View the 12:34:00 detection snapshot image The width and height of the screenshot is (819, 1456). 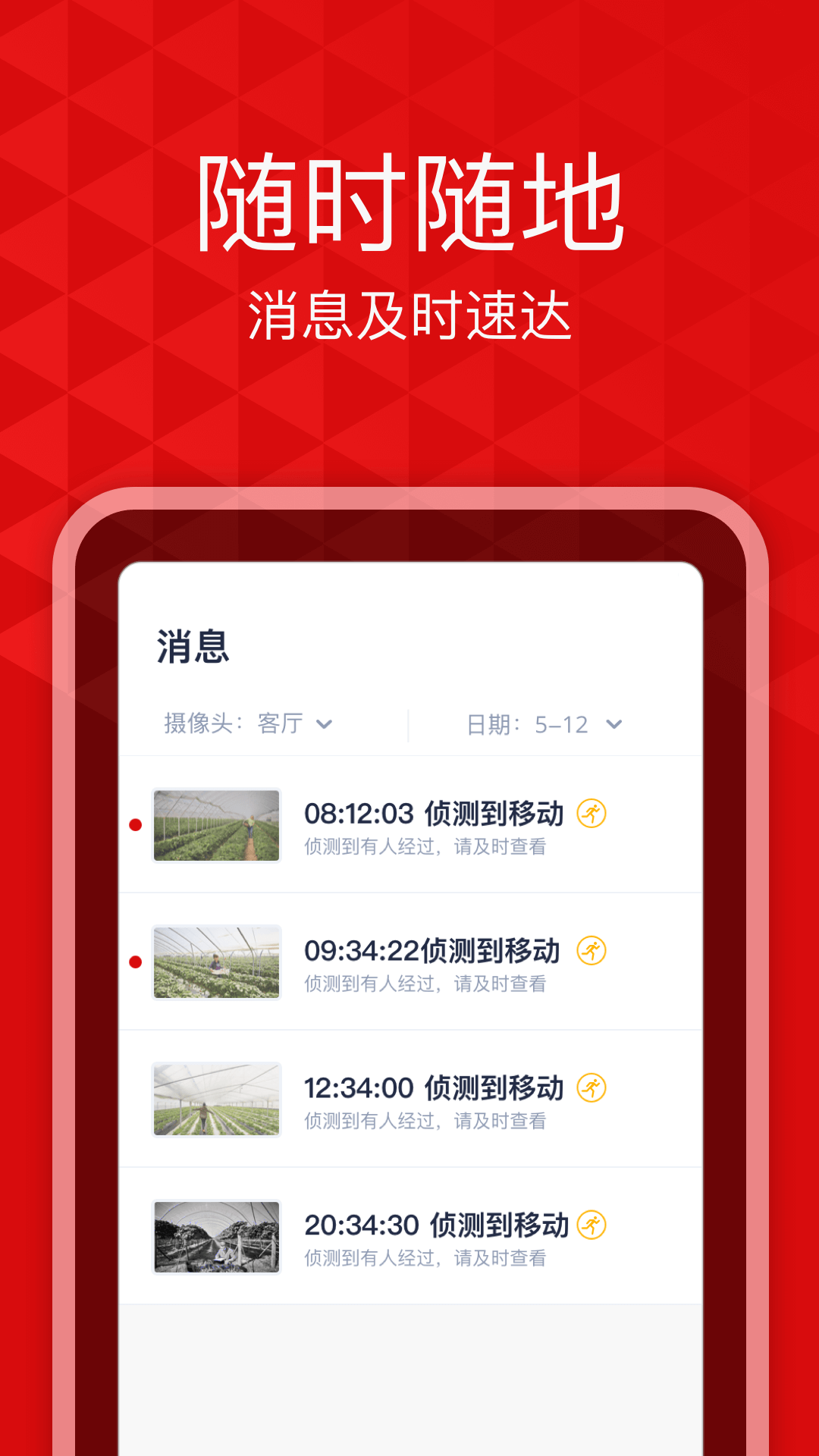click(x=216, y=1100)
